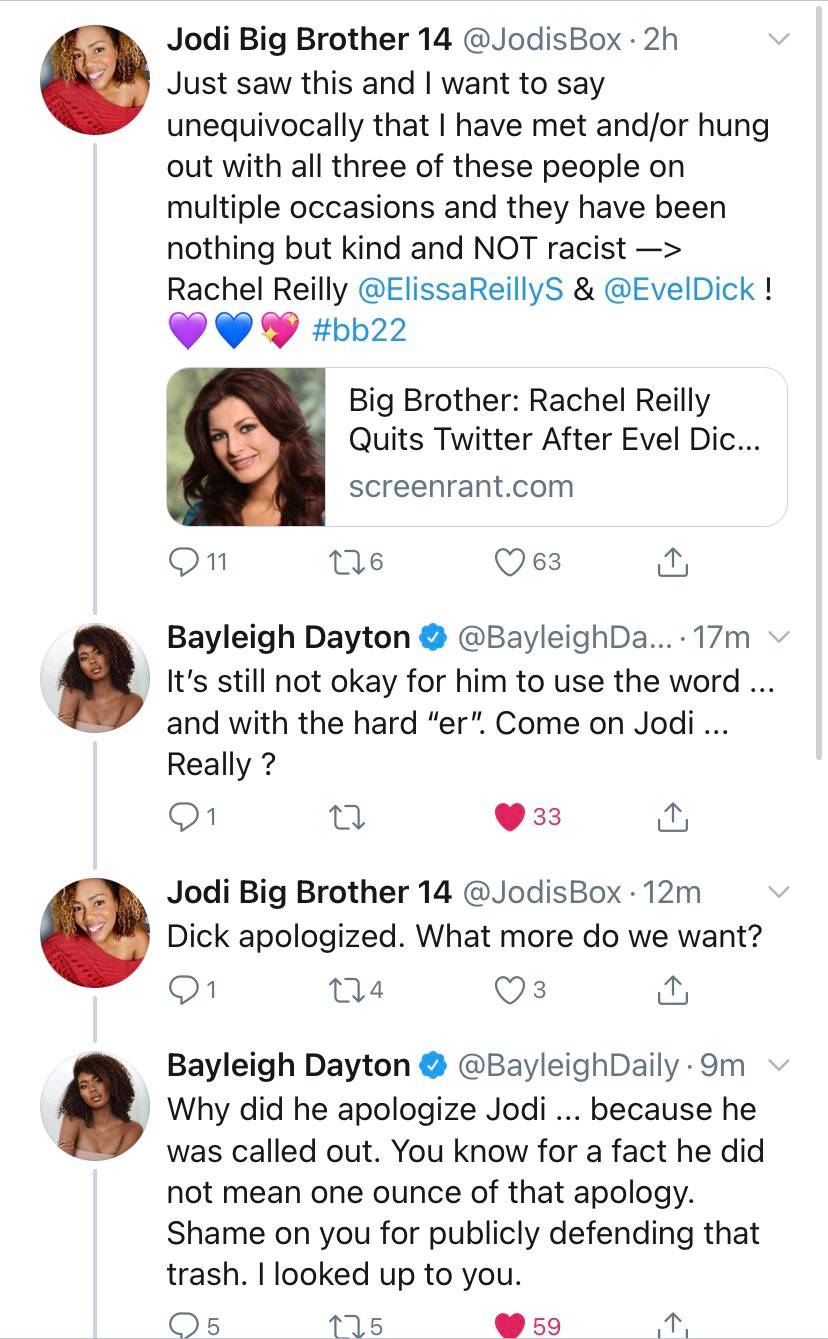Retweet Bayleigh's "Why did he apologize" reply

pyautogui.click(x=347, y=1324)
